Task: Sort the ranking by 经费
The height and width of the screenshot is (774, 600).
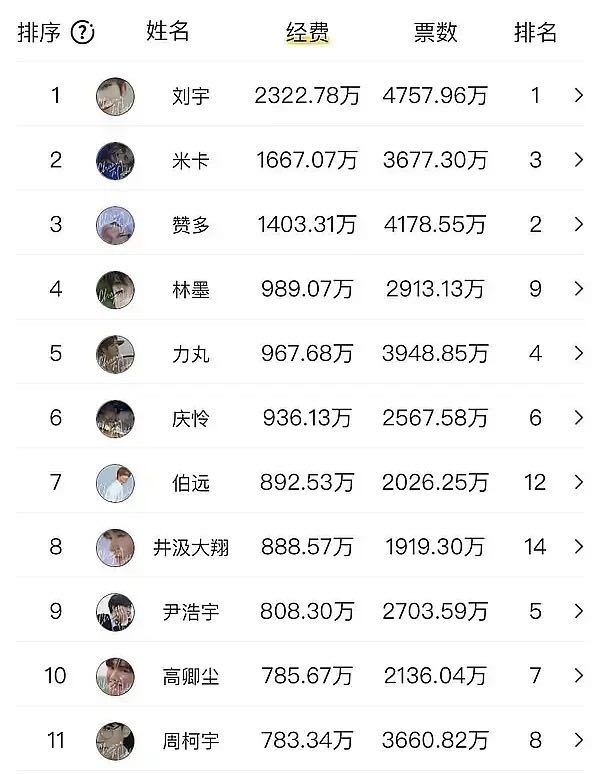Action: point(307,33)
